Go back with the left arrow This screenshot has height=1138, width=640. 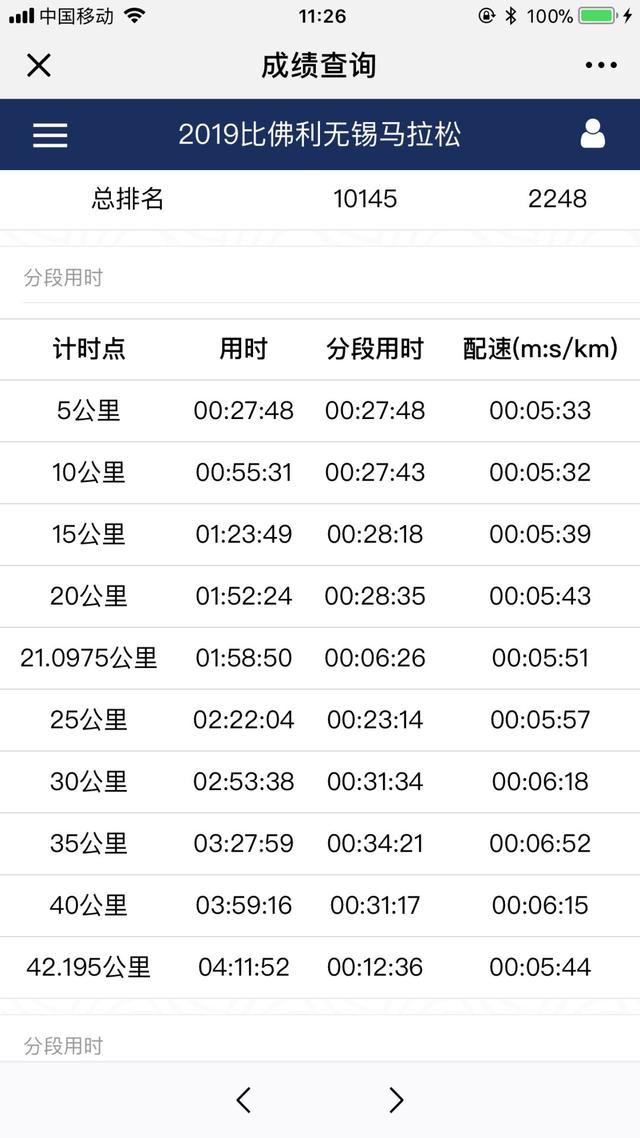[244, 1100]
